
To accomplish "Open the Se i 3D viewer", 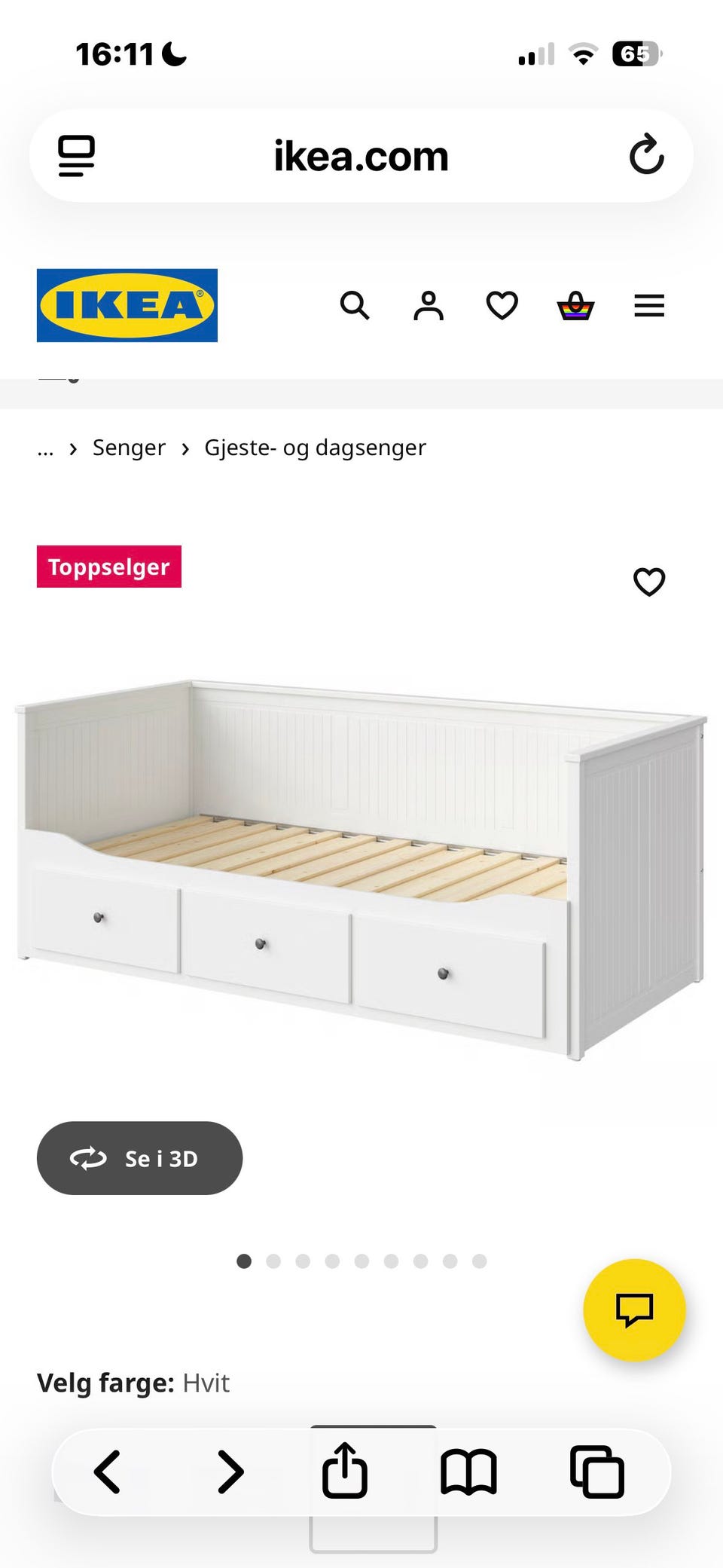I will (x=139, y=1158).
